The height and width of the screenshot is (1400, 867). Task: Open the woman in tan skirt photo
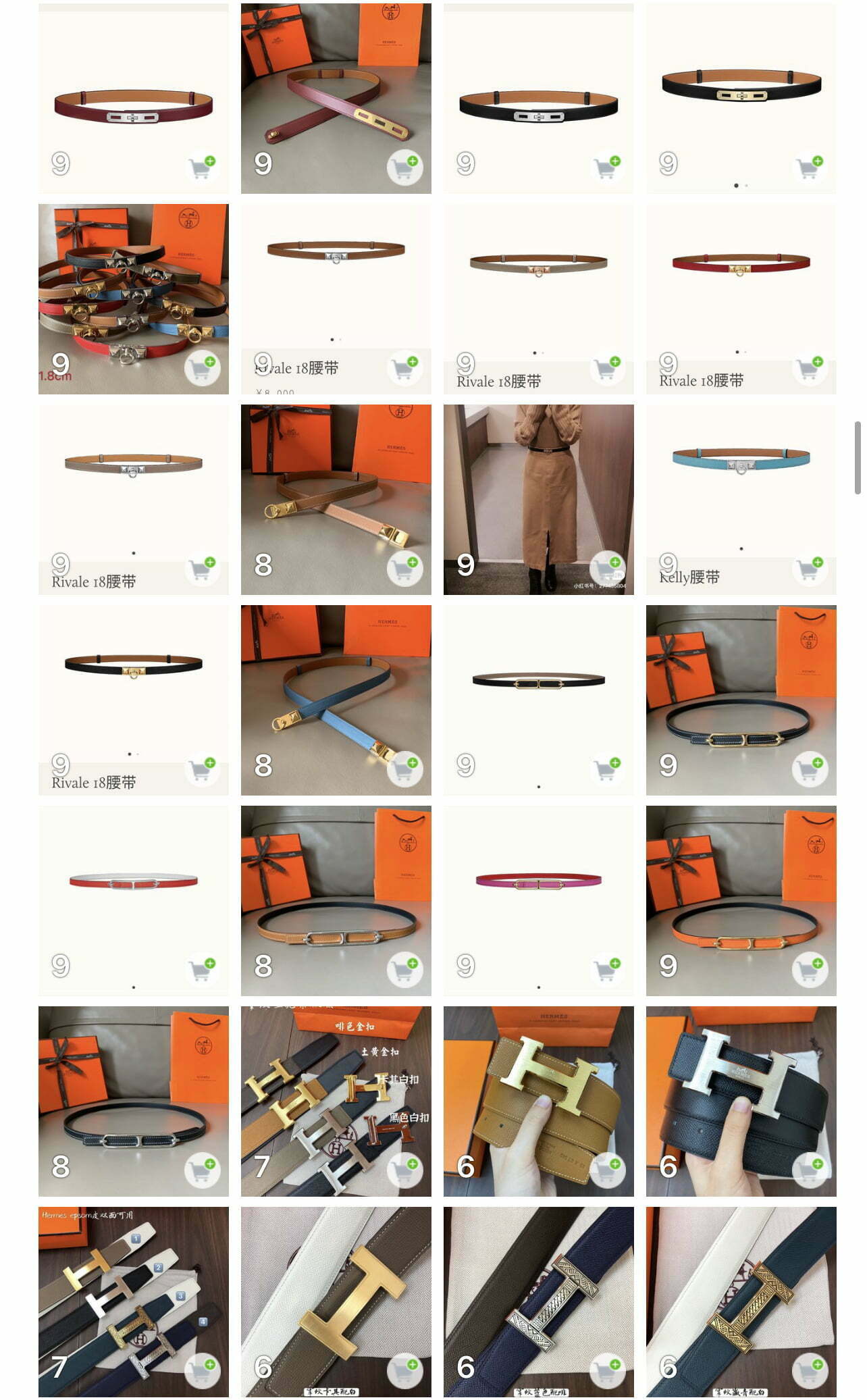point(538,499)
